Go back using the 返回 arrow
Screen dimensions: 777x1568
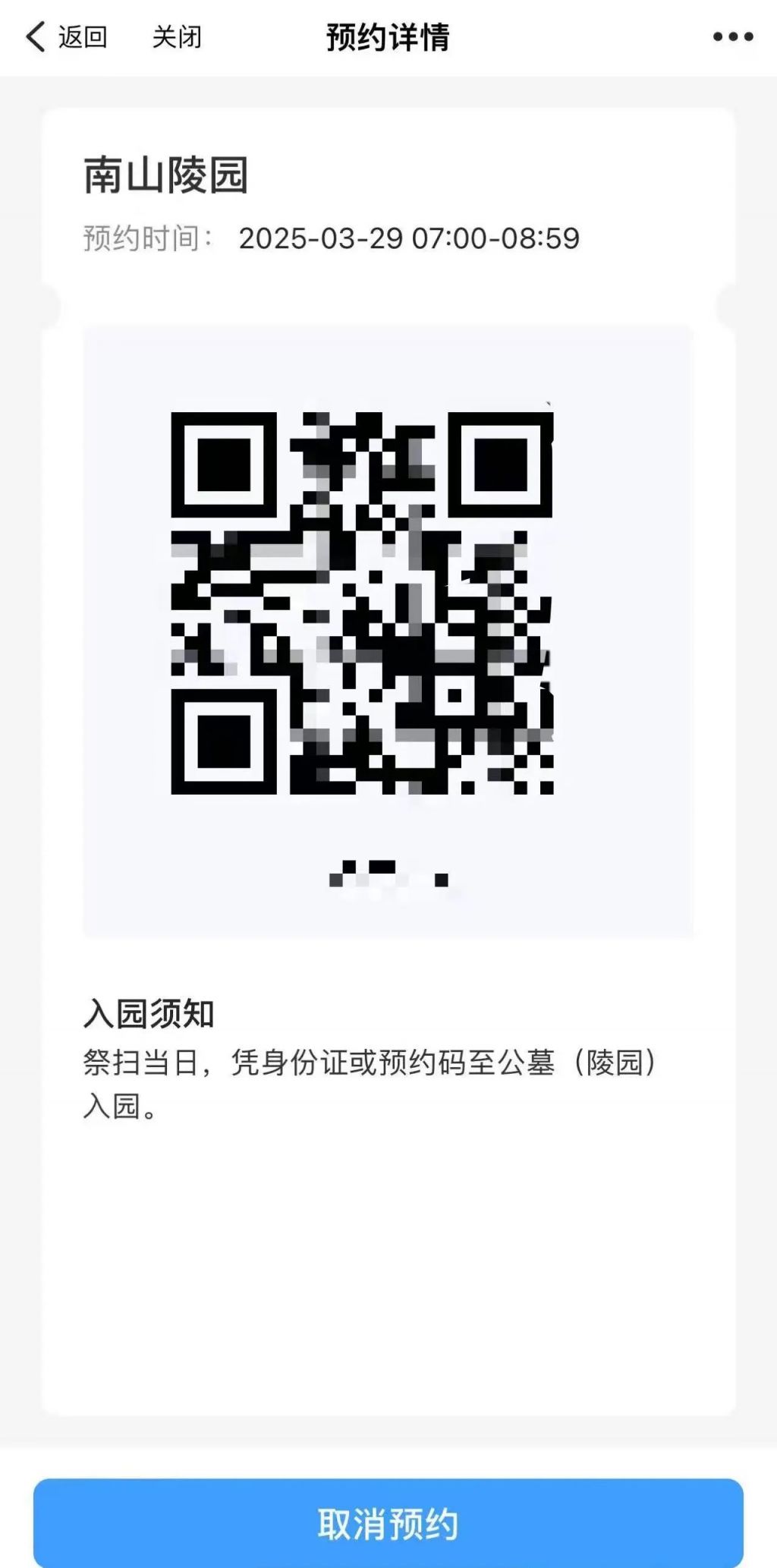66,36
